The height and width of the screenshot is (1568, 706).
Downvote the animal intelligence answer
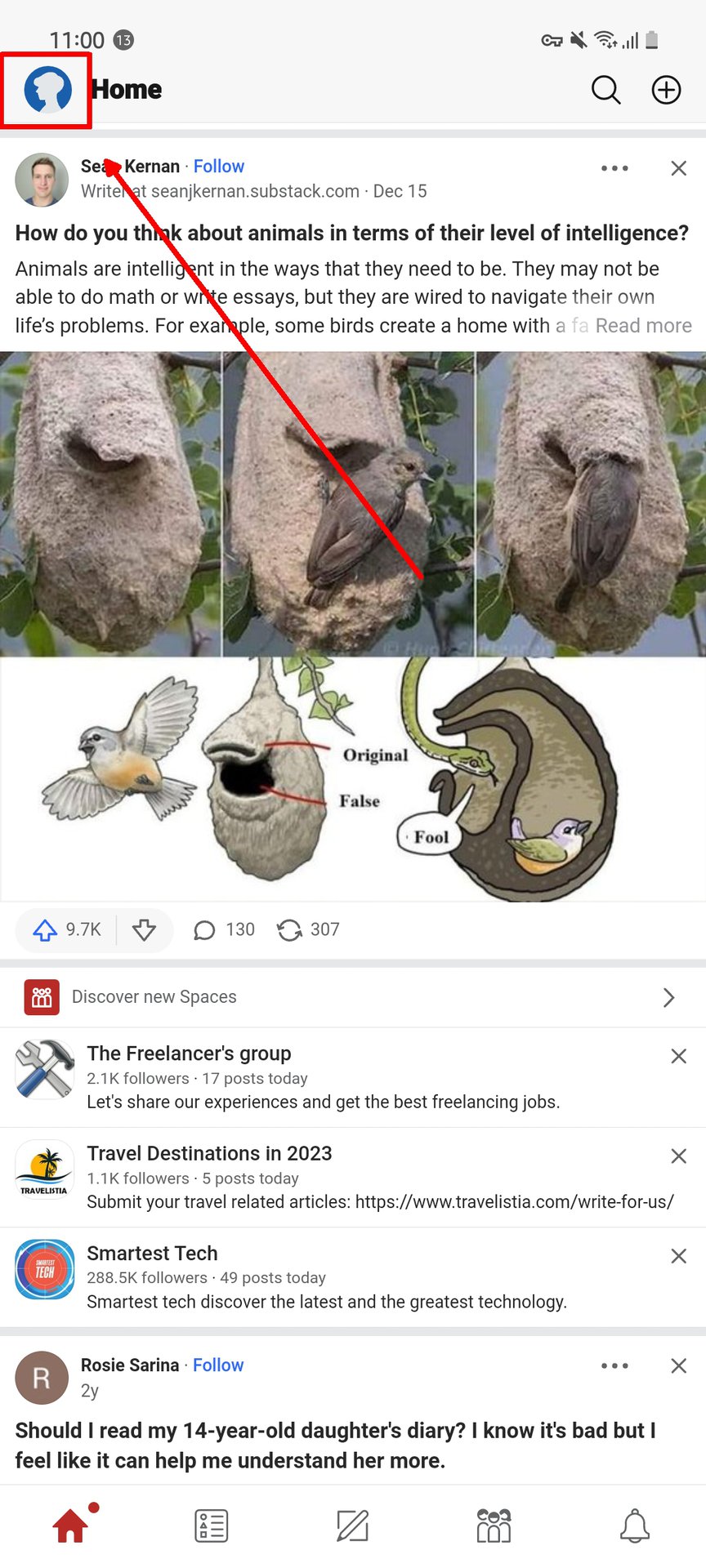145,929
